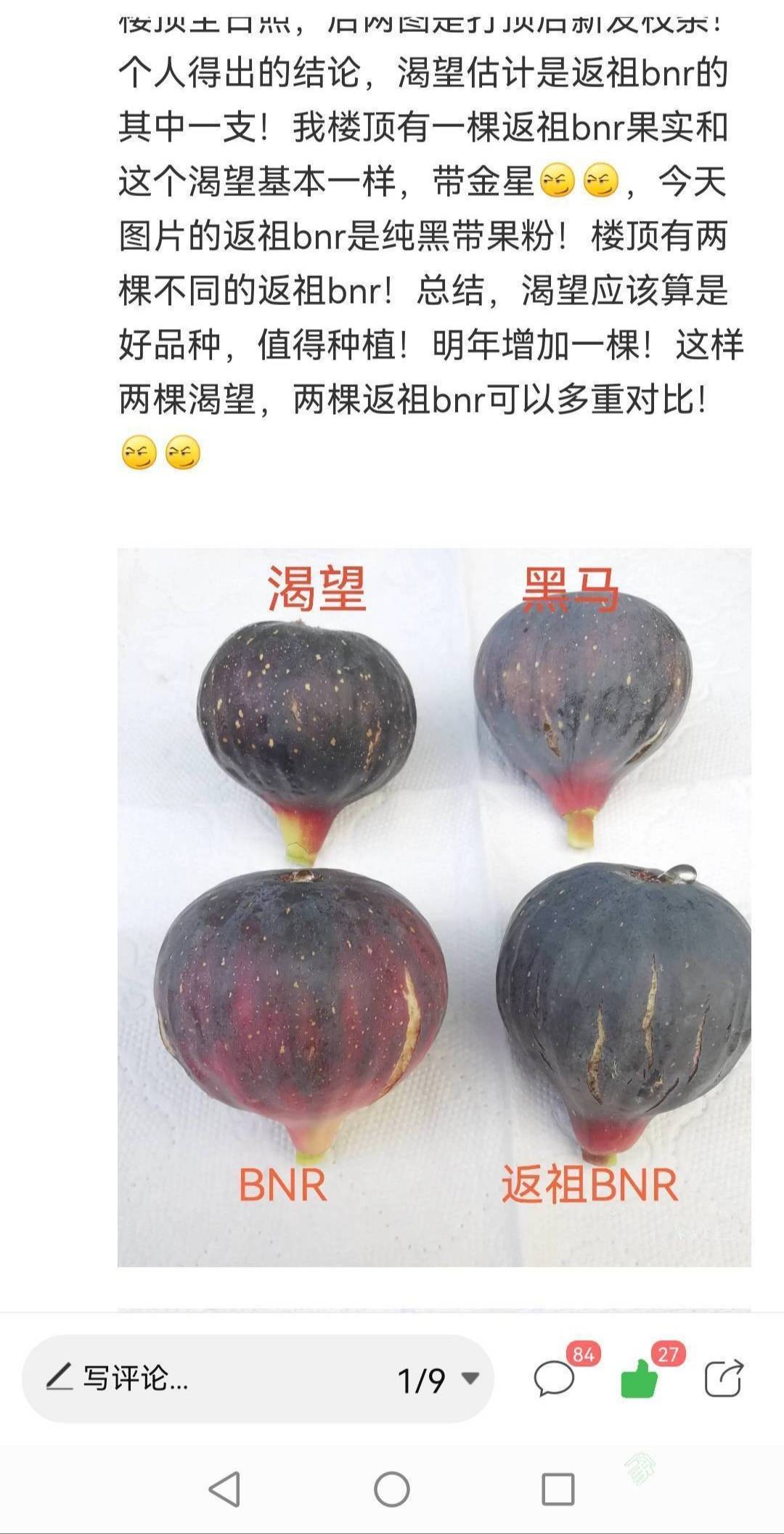Tap the thumbs-up like icon
The width and height of the screenshot is (784, 1534).
click(640, 1379)
